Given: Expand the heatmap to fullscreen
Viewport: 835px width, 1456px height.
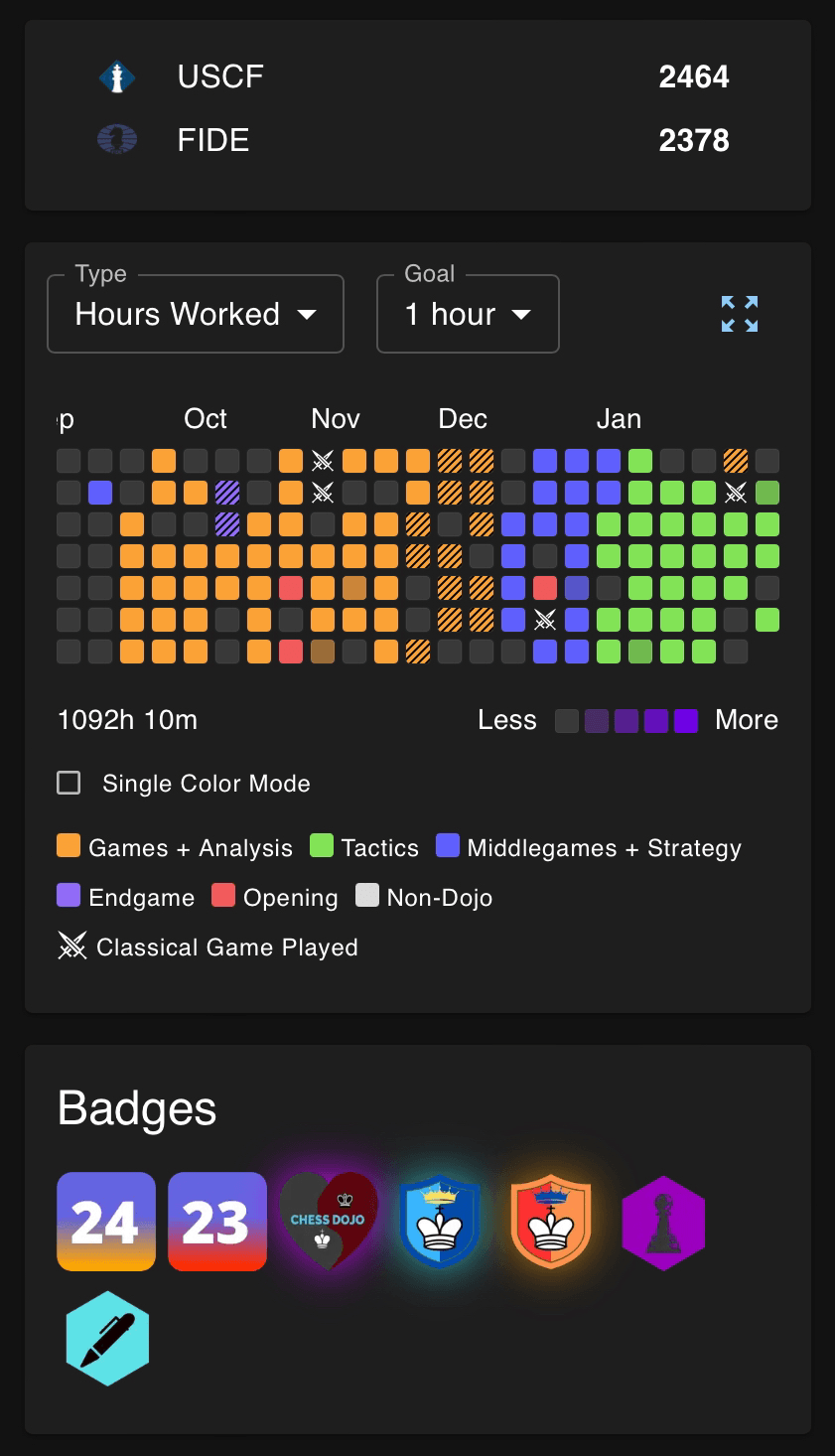Looking at the screenshot, I should pos(740,314).
